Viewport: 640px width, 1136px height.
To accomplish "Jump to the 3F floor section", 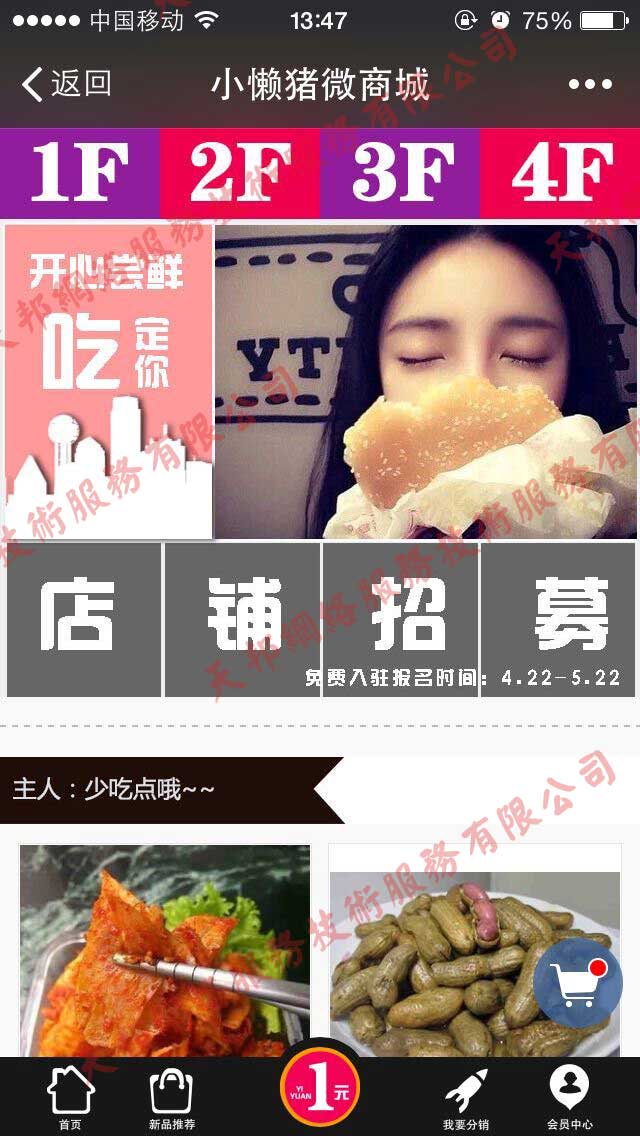I will 400,172.
